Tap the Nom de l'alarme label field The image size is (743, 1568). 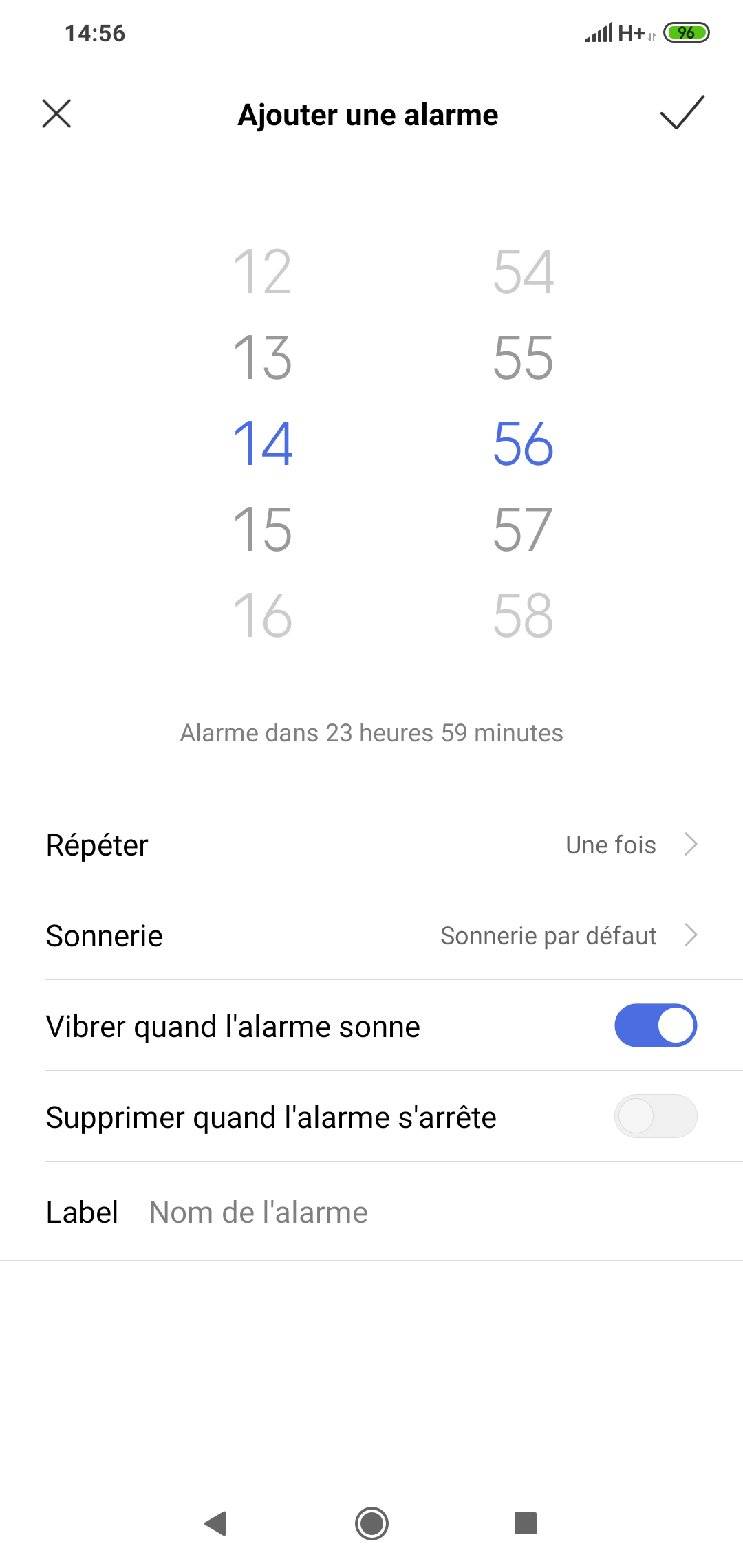[x=413, y=1212]
